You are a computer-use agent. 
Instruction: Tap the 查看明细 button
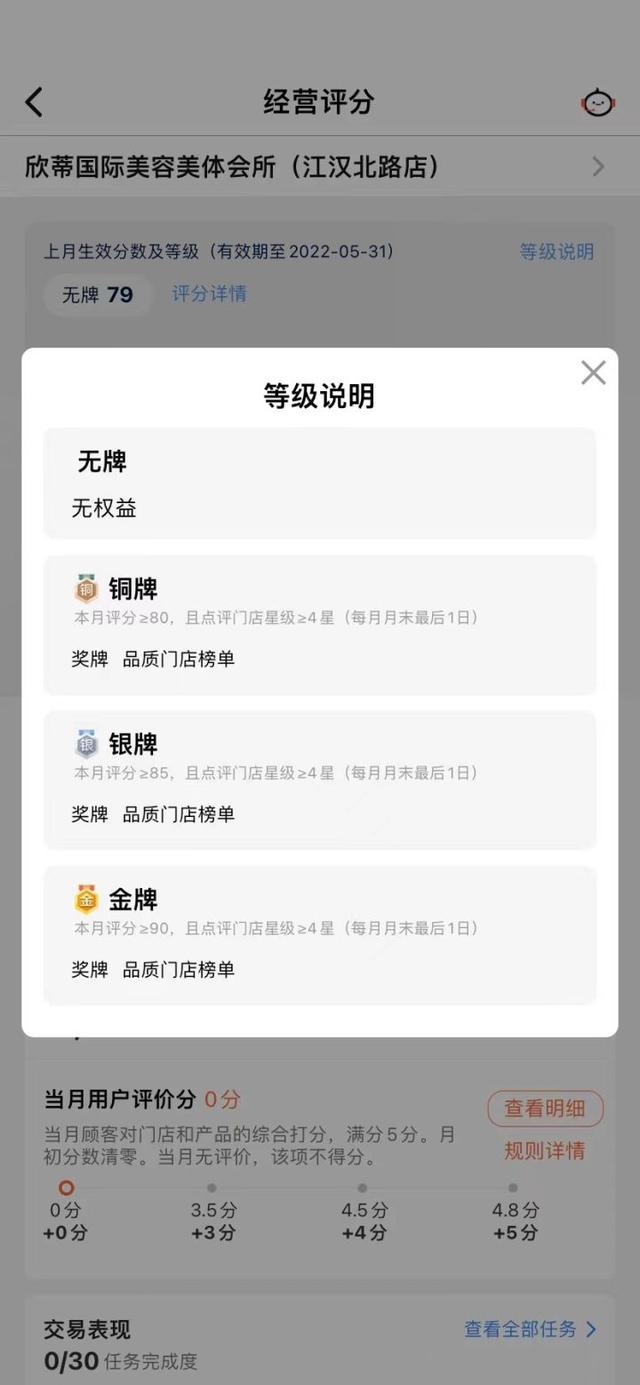[545, 1108]
